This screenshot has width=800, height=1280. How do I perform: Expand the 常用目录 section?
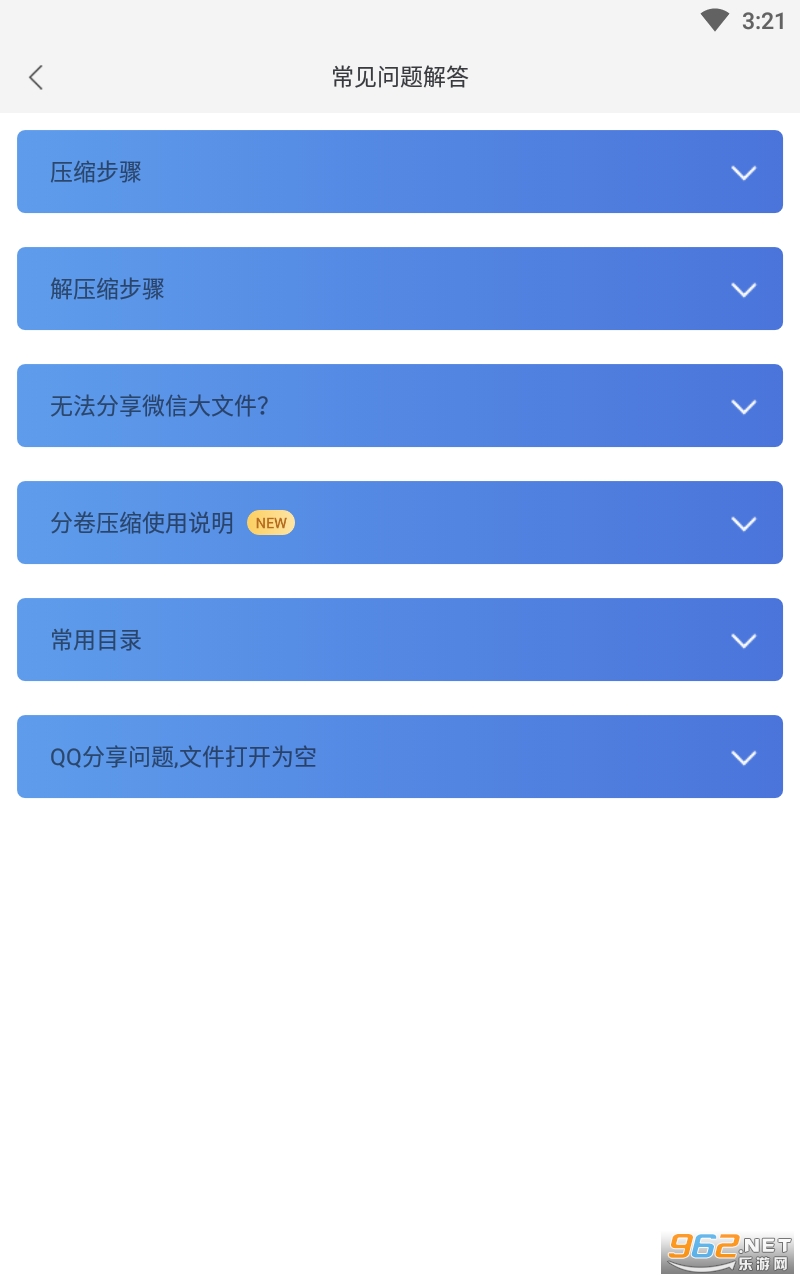point(400,640)
